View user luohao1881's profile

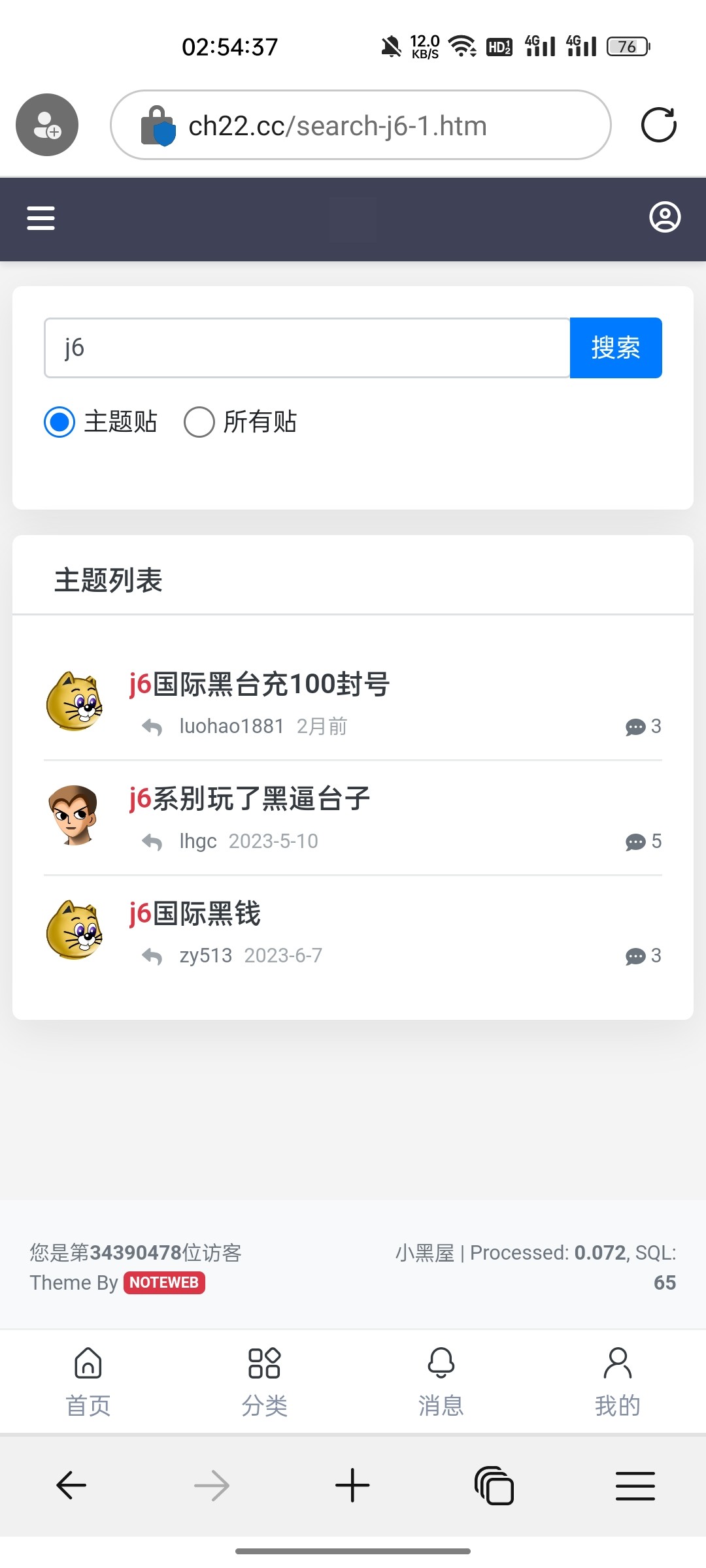(x=231, y=727)
